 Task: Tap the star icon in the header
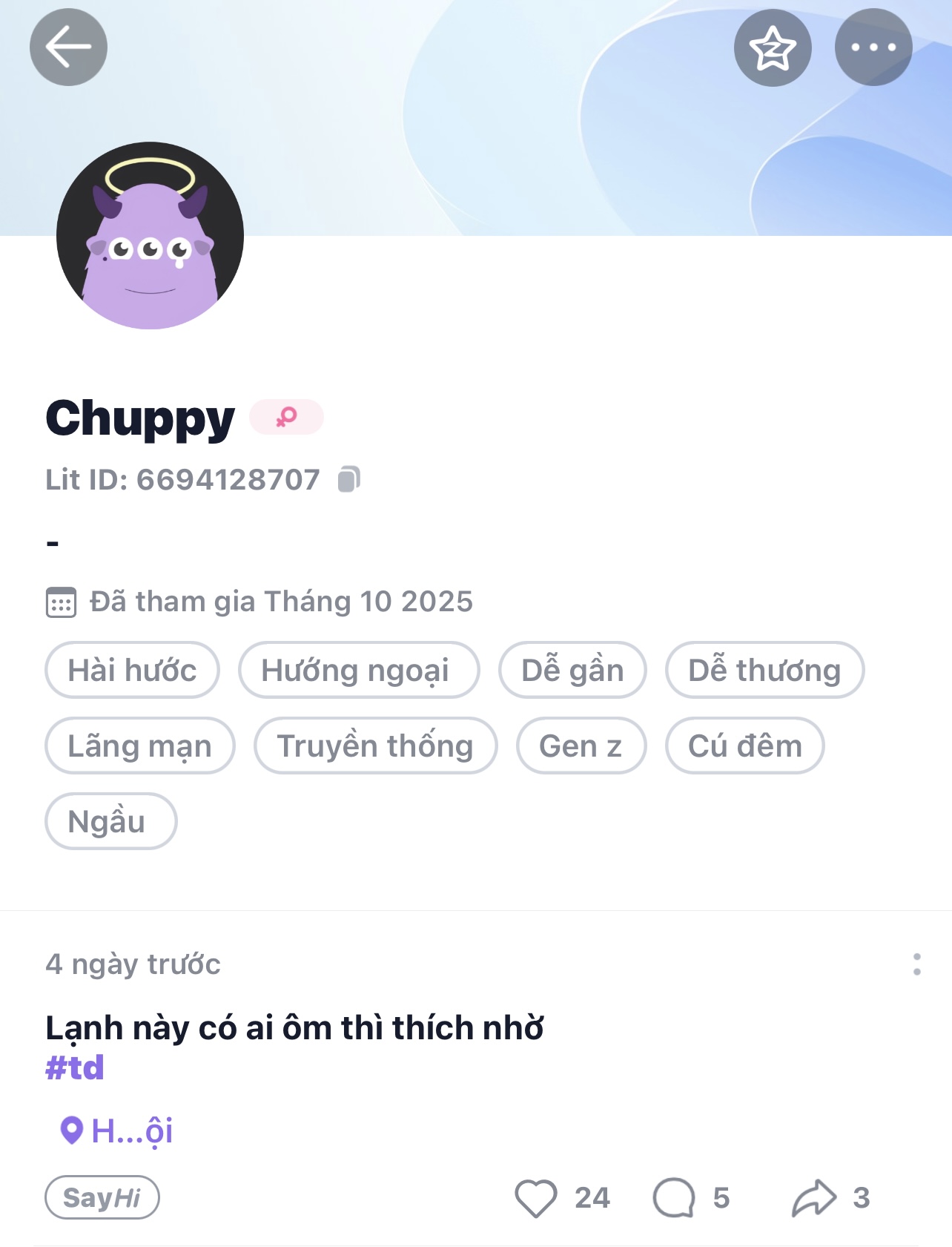coord(773,47)
